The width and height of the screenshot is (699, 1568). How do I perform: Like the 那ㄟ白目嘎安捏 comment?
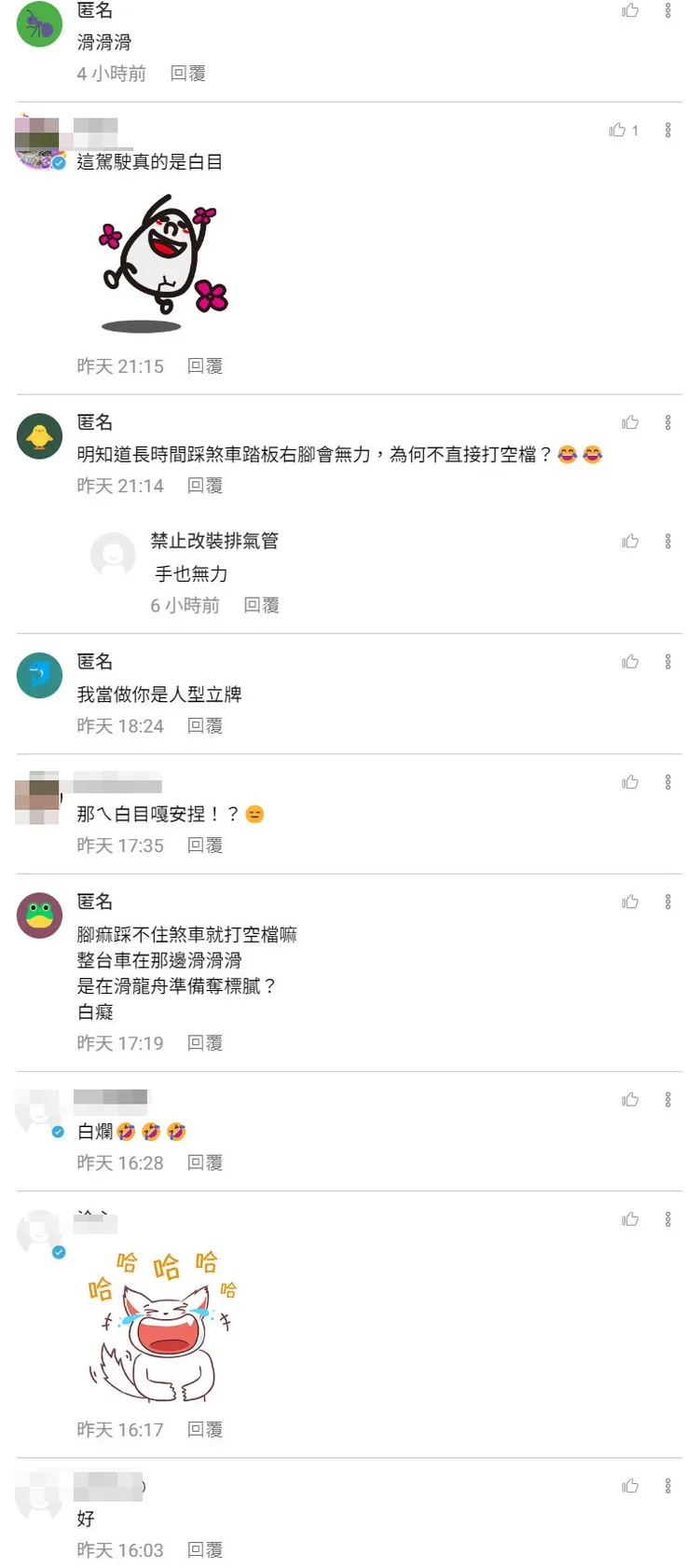click(630, 782)
